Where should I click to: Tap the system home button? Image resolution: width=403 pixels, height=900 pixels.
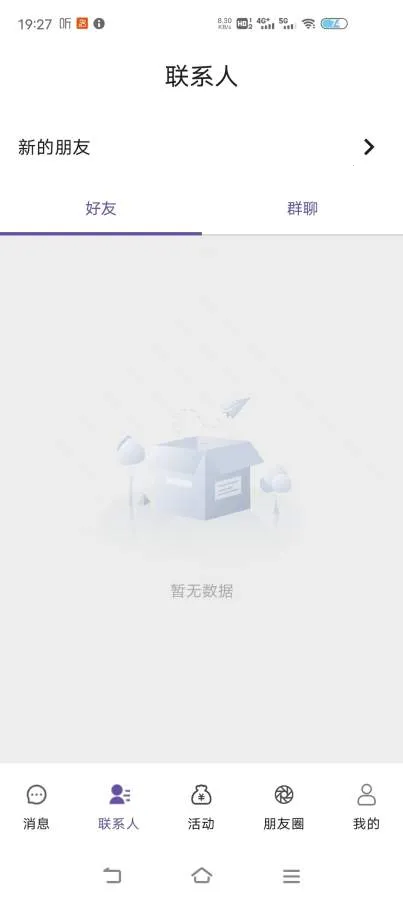(x=202, y=875)
